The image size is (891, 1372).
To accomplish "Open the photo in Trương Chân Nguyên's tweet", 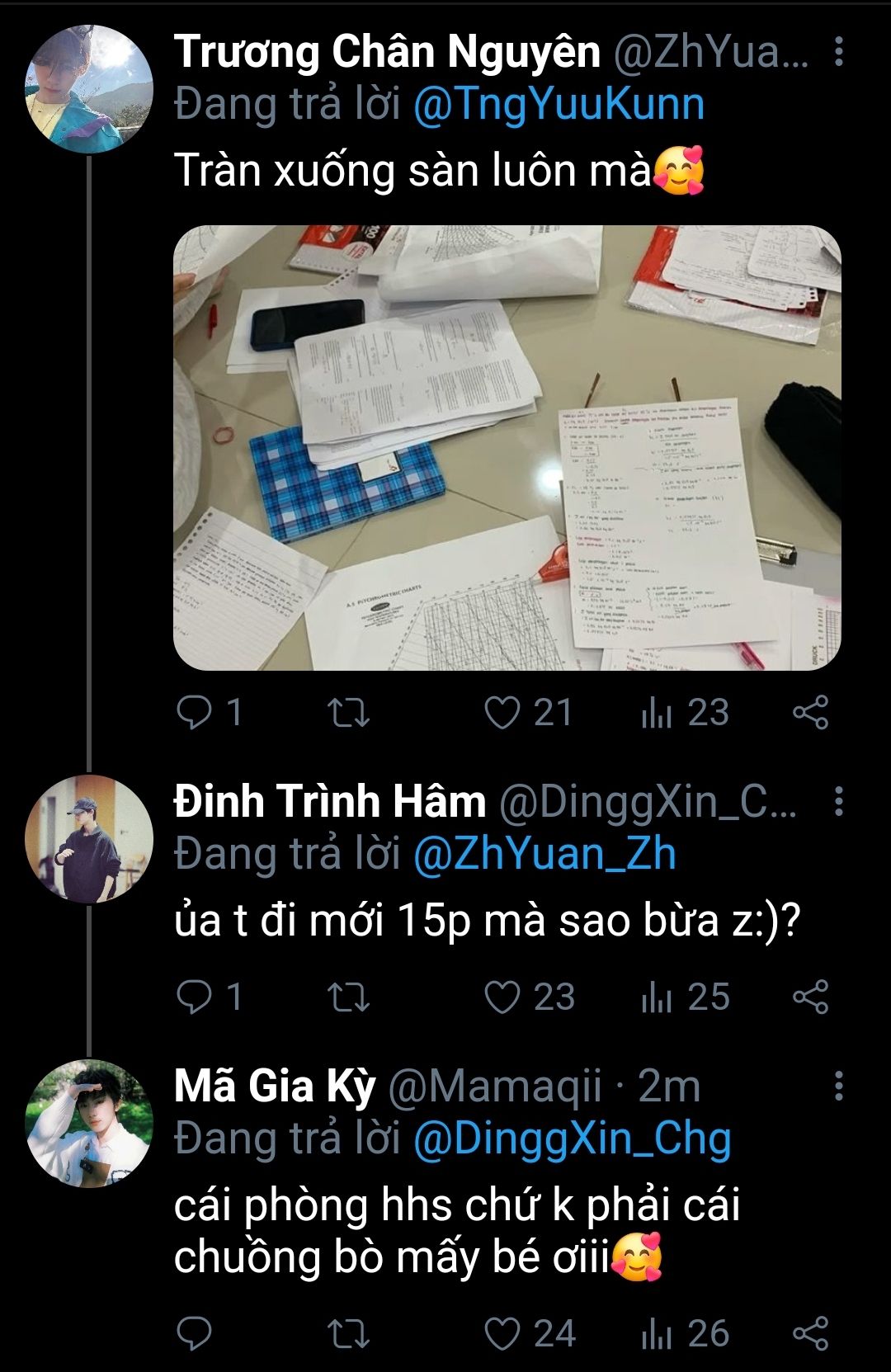I will tap(507, 447).
